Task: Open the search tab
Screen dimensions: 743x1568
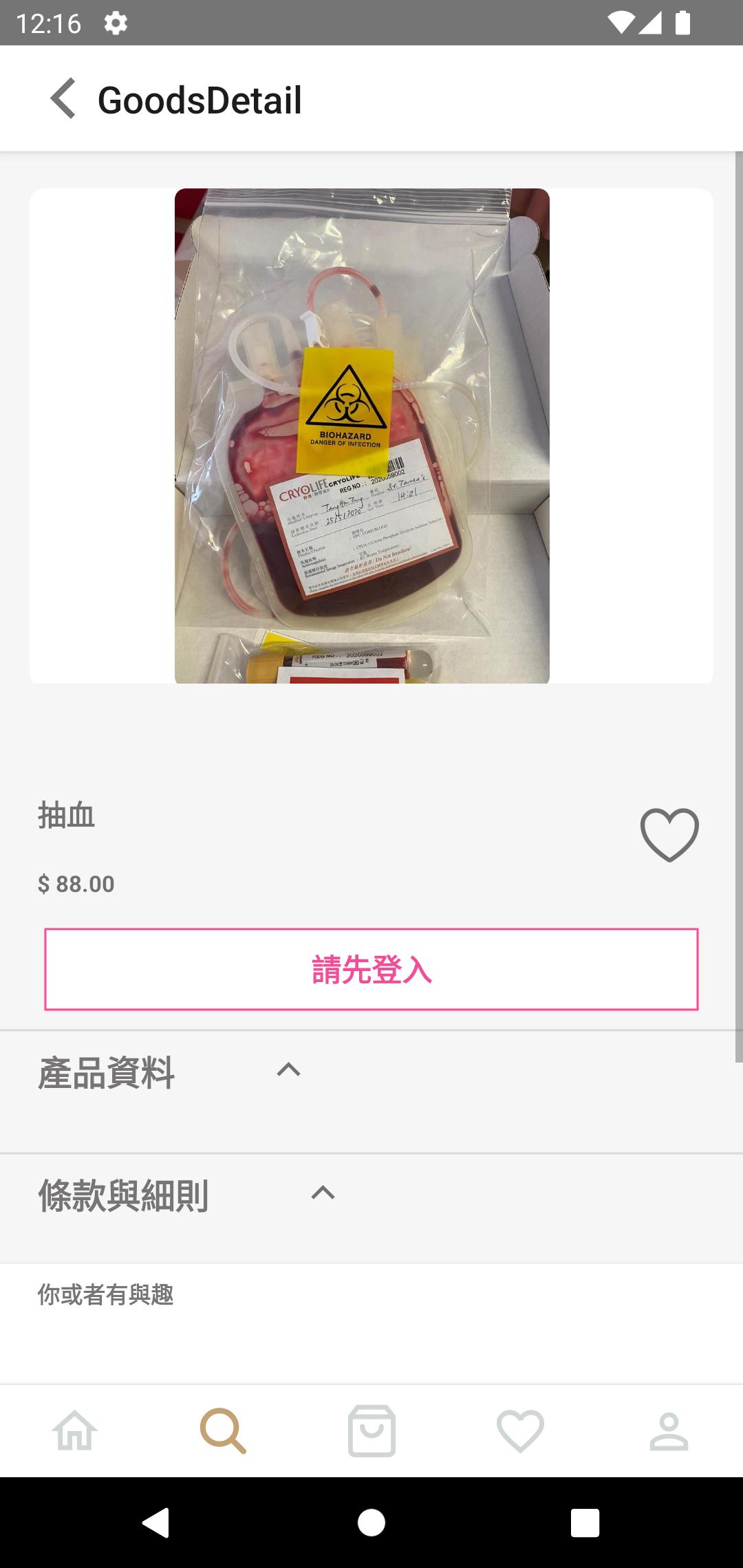Action: [x=223, y=1431]
